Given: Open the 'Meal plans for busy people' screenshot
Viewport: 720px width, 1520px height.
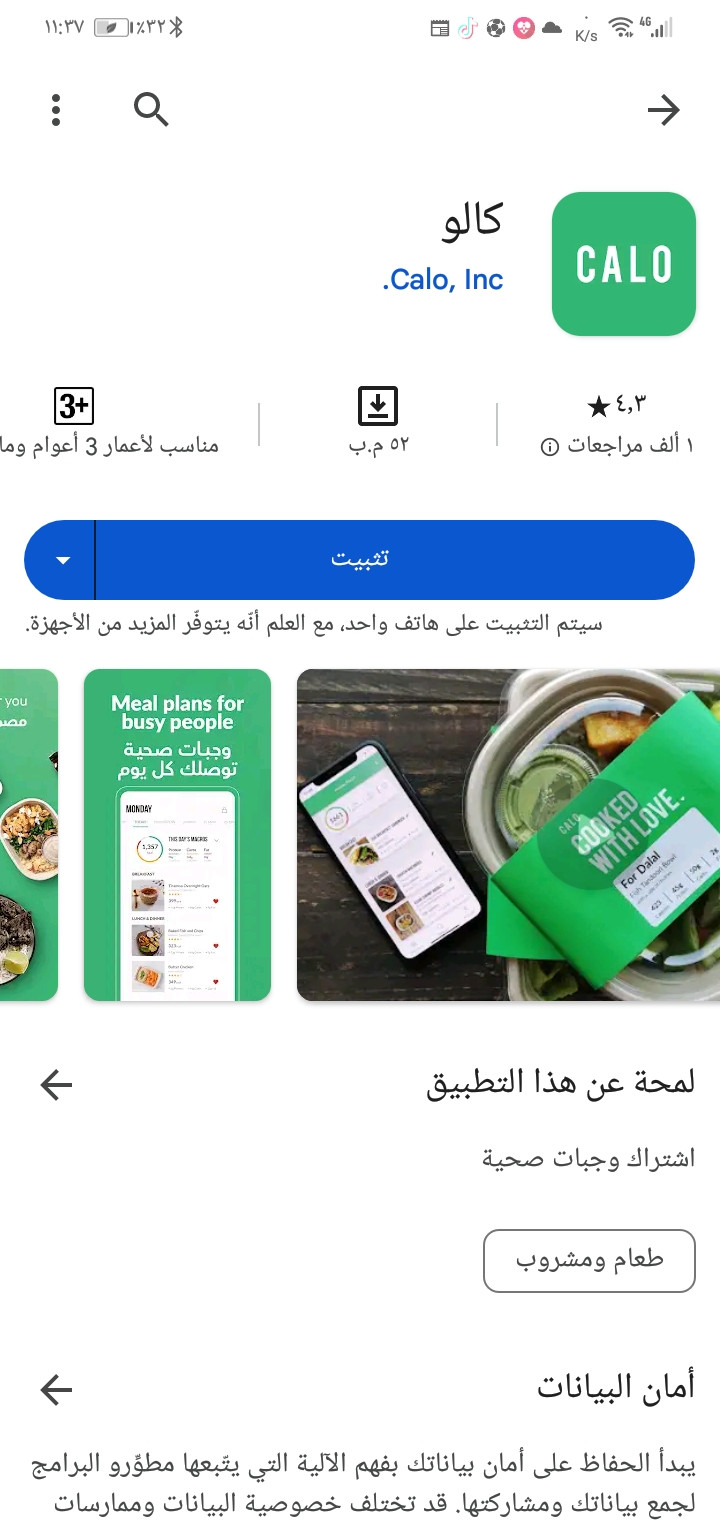Looking at the screenshot, I should [x=177, y=835].
